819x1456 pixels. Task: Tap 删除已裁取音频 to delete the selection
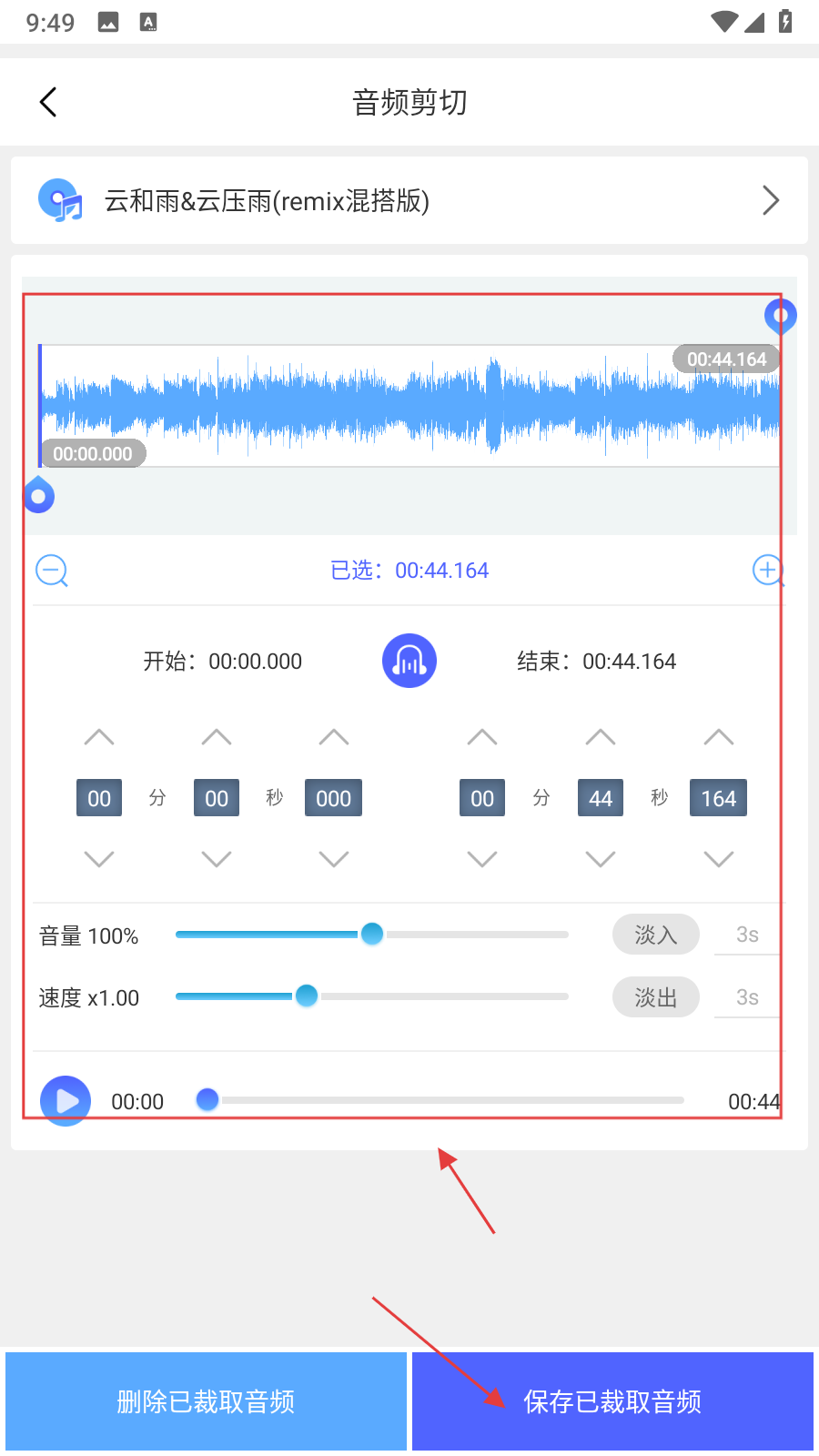[206, 1401]
